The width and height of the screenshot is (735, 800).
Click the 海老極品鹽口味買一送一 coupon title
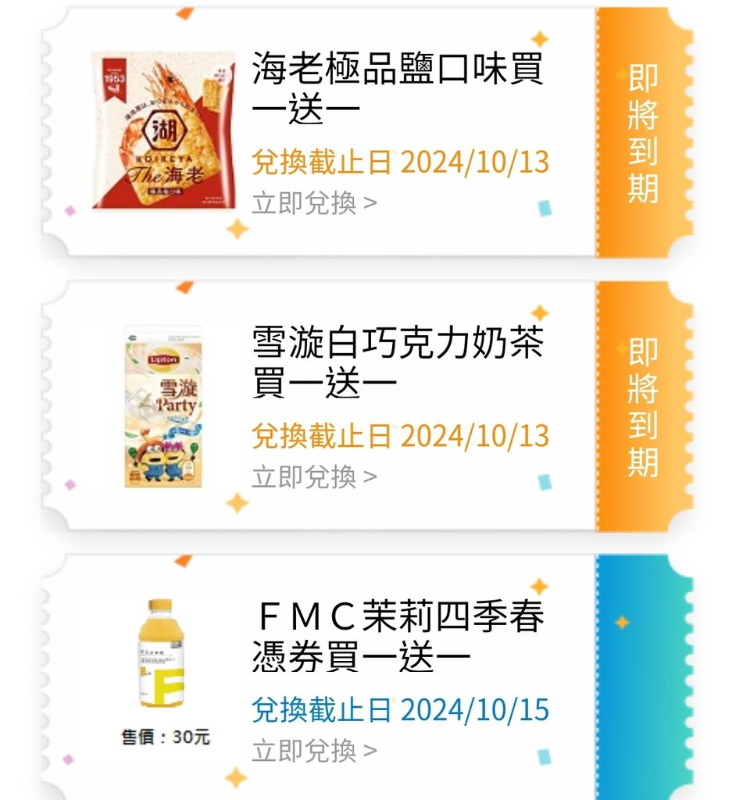tap(397, 88)
